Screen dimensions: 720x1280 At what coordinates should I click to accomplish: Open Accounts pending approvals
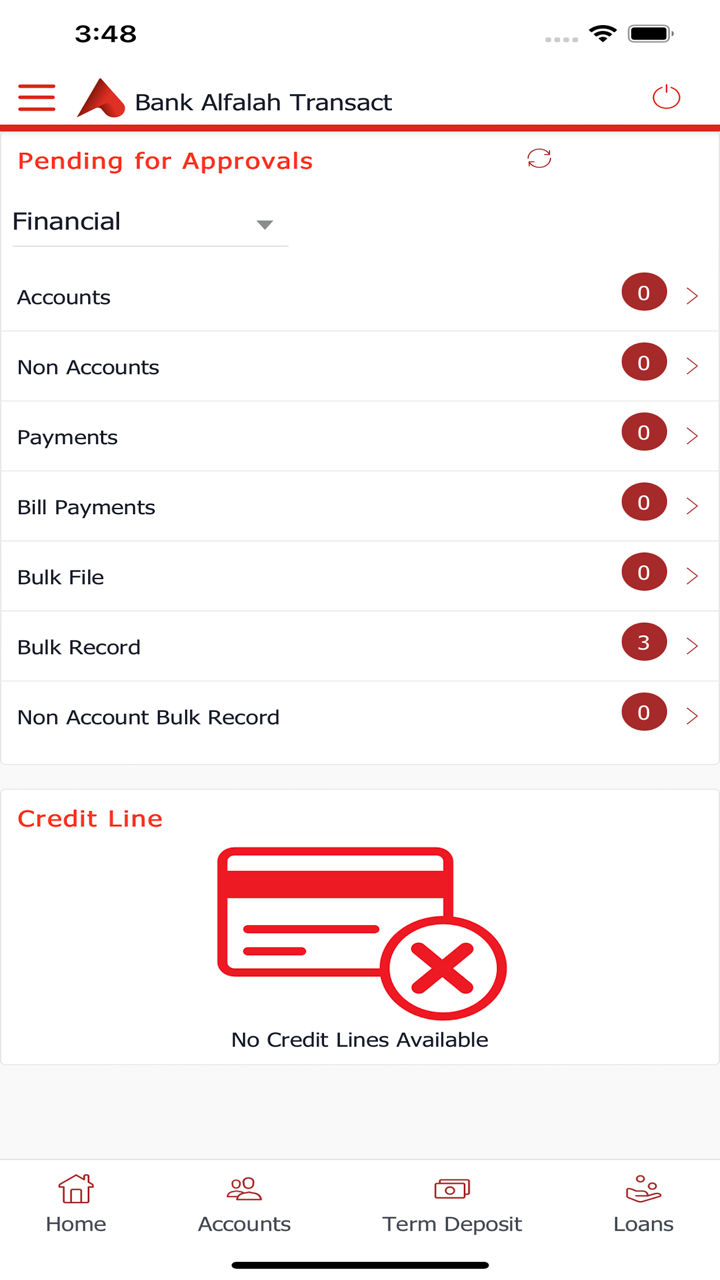click(360, 297)
